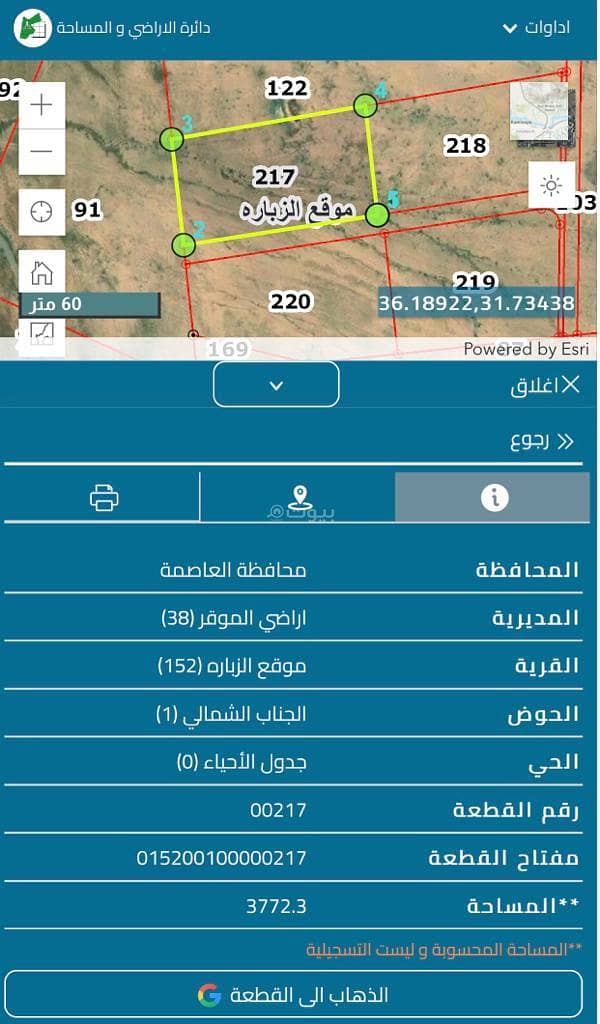Viewport: 600px width, 1024px height.
Task: Open the ادوات tools dropdown
Action: (536, 28)
